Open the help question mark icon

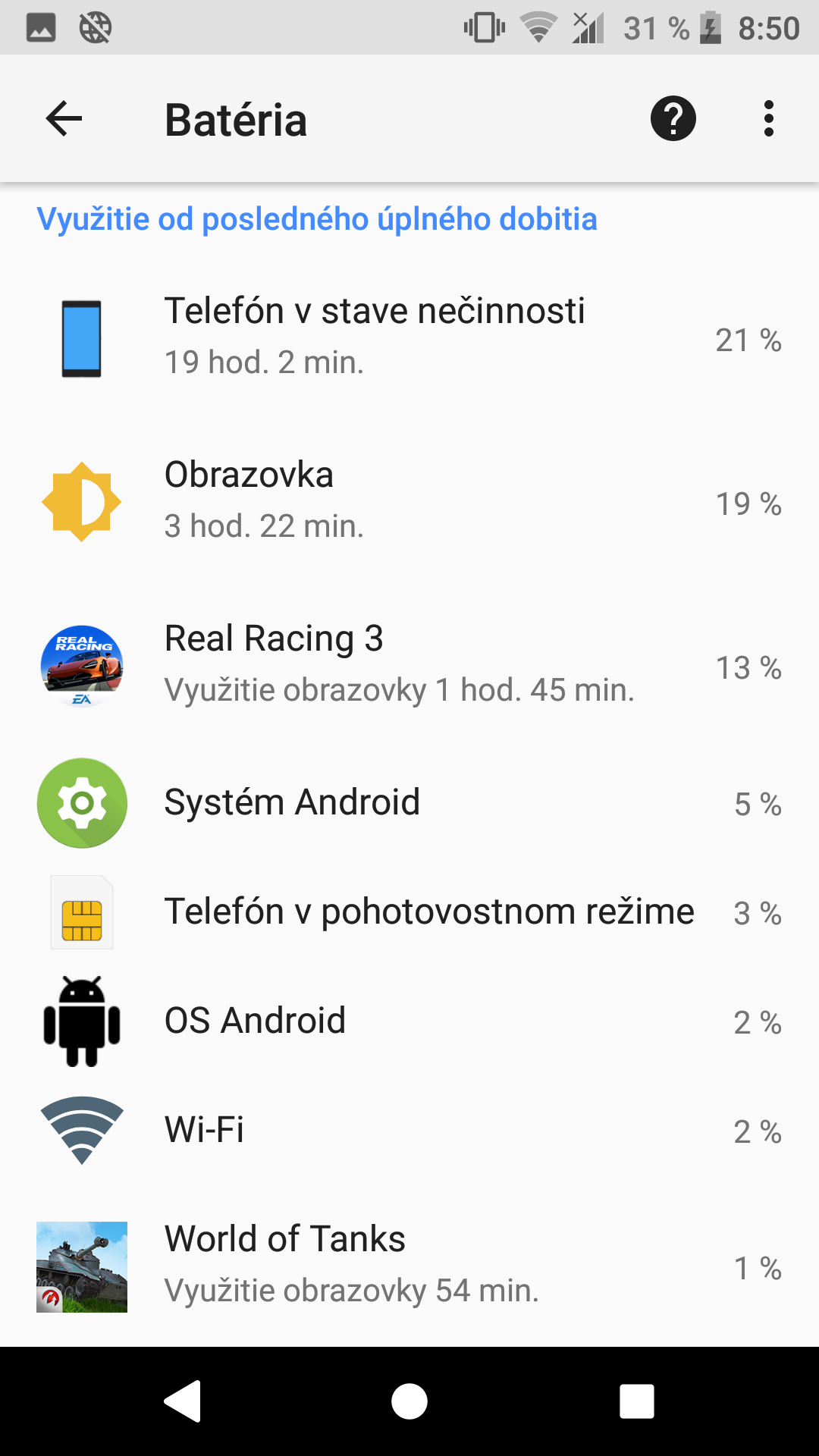(673, 119)
